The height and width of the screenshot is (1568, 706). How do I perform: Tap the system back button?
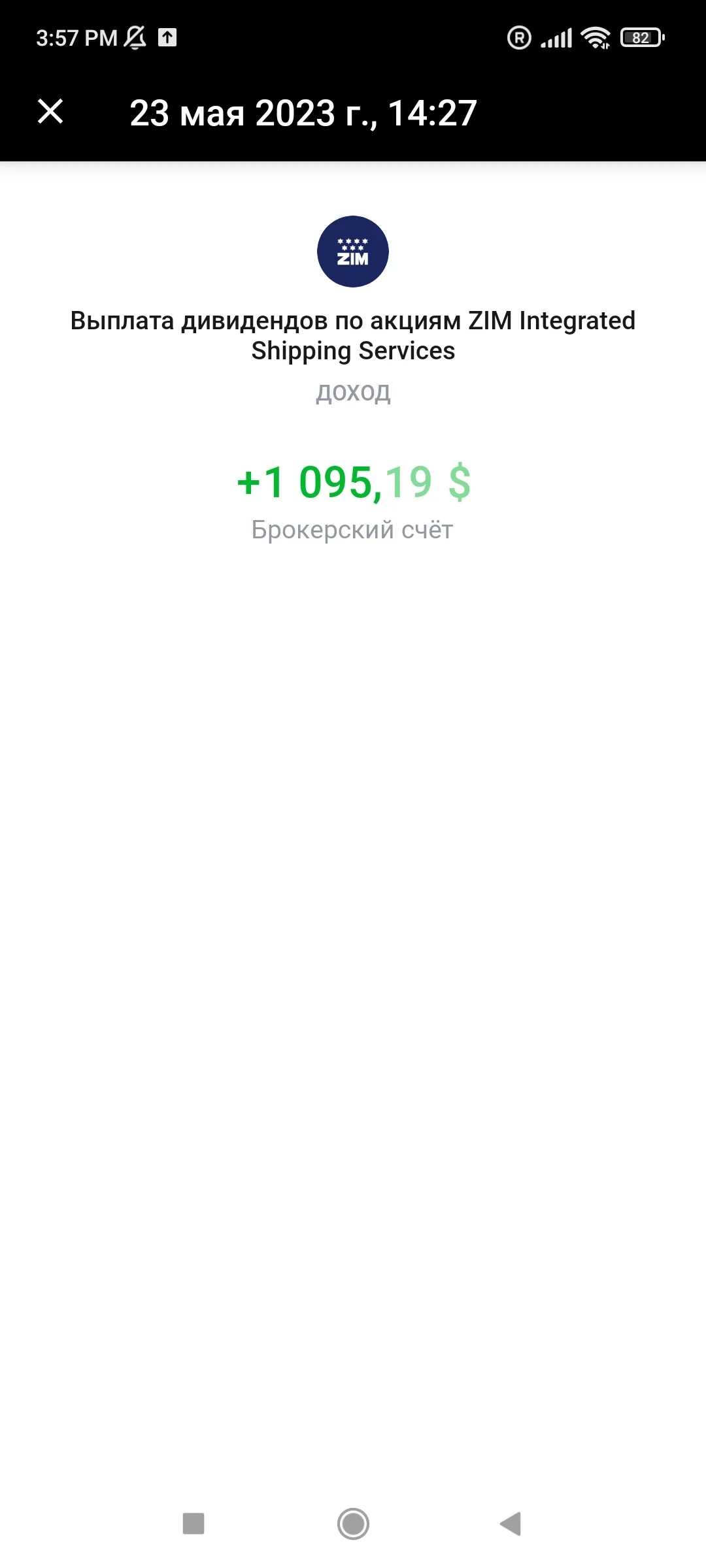(x=511, y=1524)
